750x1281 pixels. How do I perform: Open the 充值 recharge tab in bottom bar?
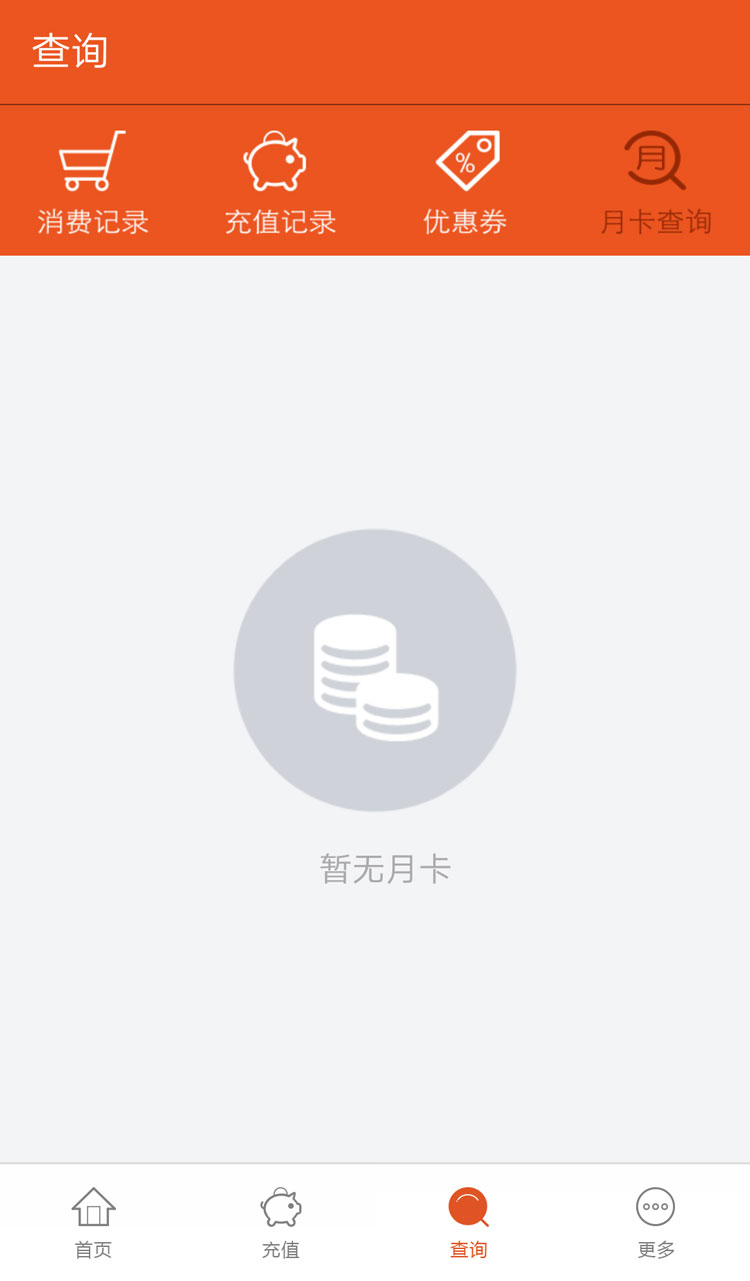[281, 1222]
